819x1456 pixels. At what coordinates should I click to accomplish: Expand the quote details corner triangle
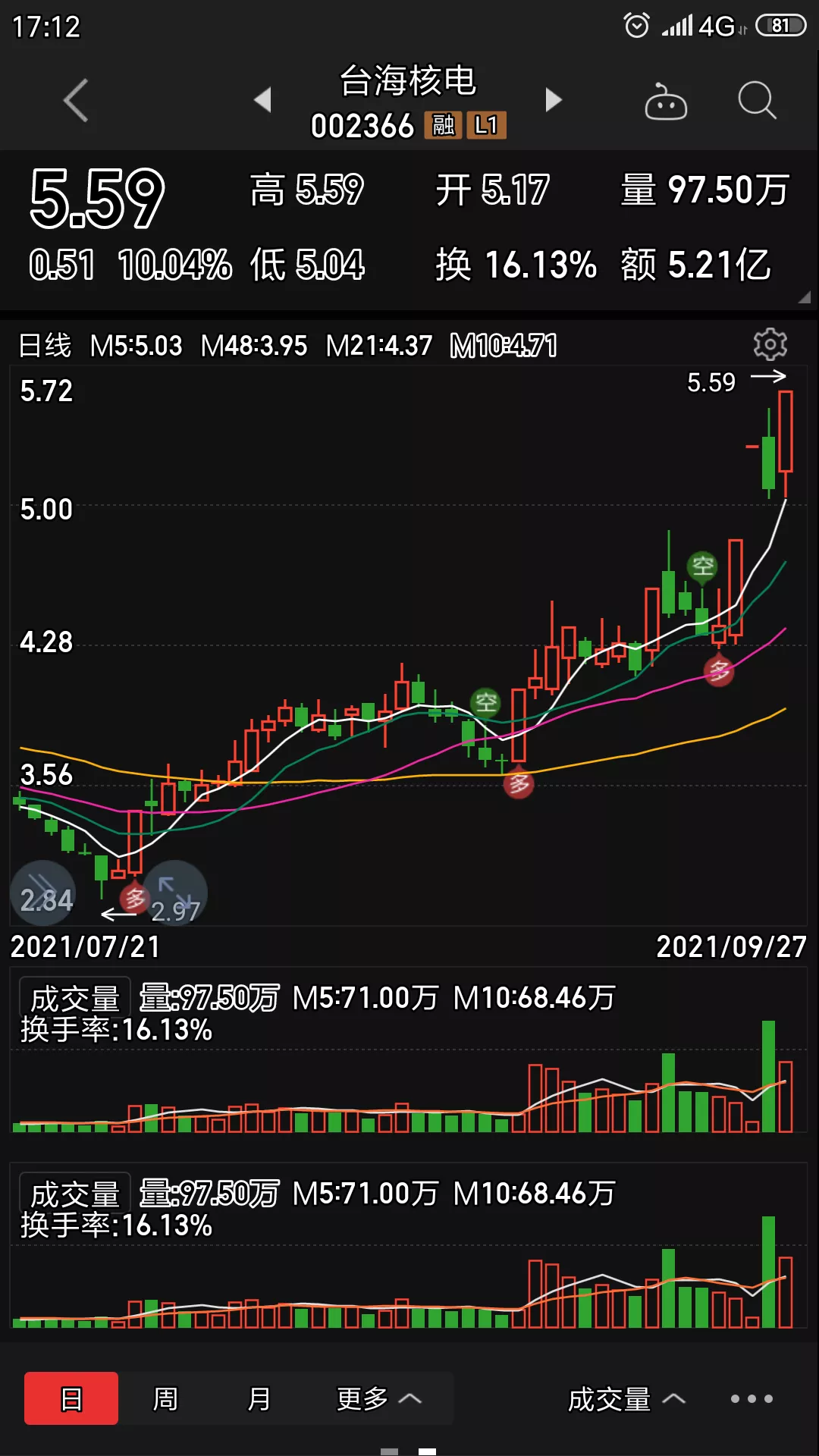804,297
